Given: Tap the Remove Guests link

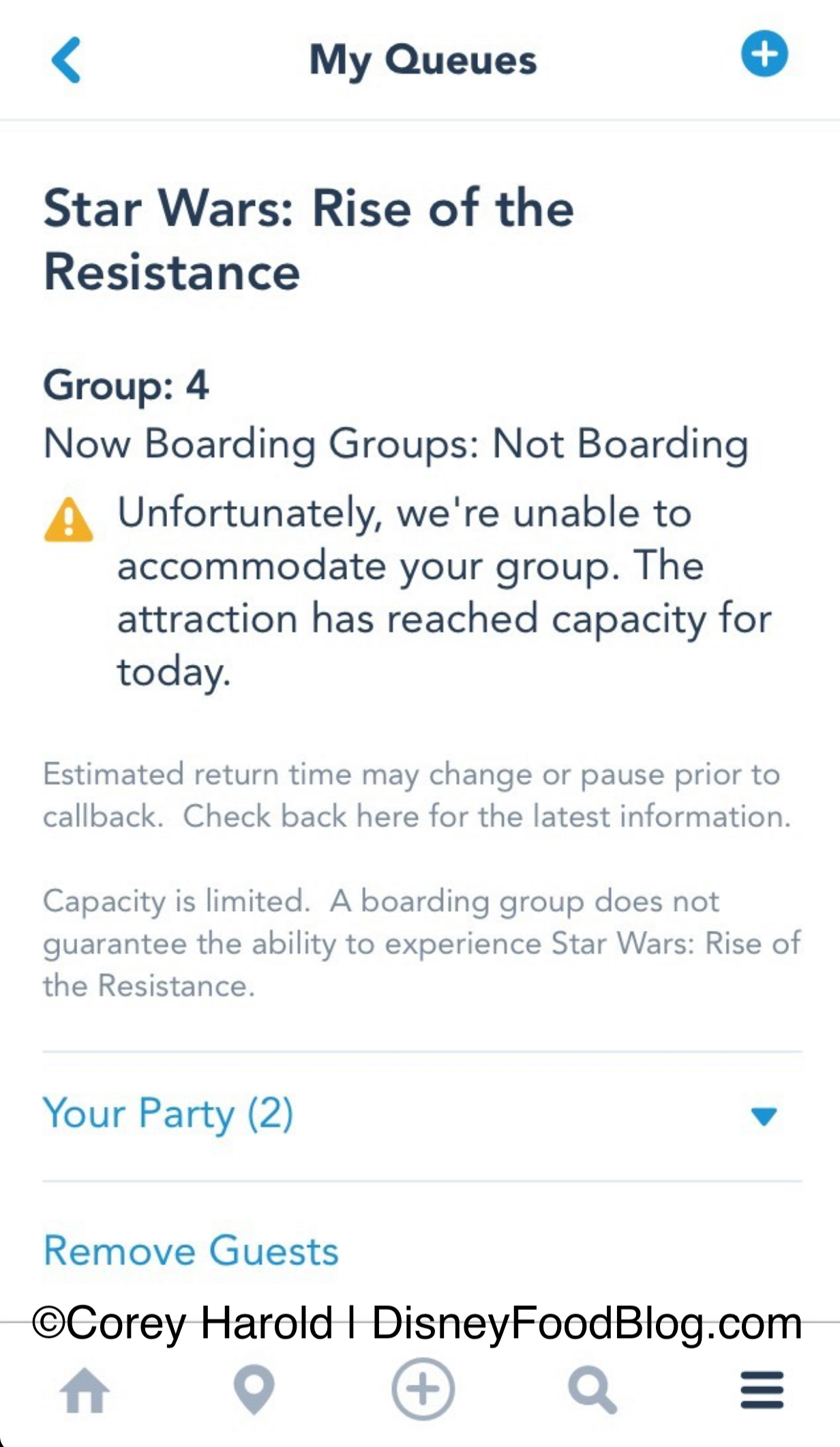Looking at the screenshot, I should [x=191, y=1251].
